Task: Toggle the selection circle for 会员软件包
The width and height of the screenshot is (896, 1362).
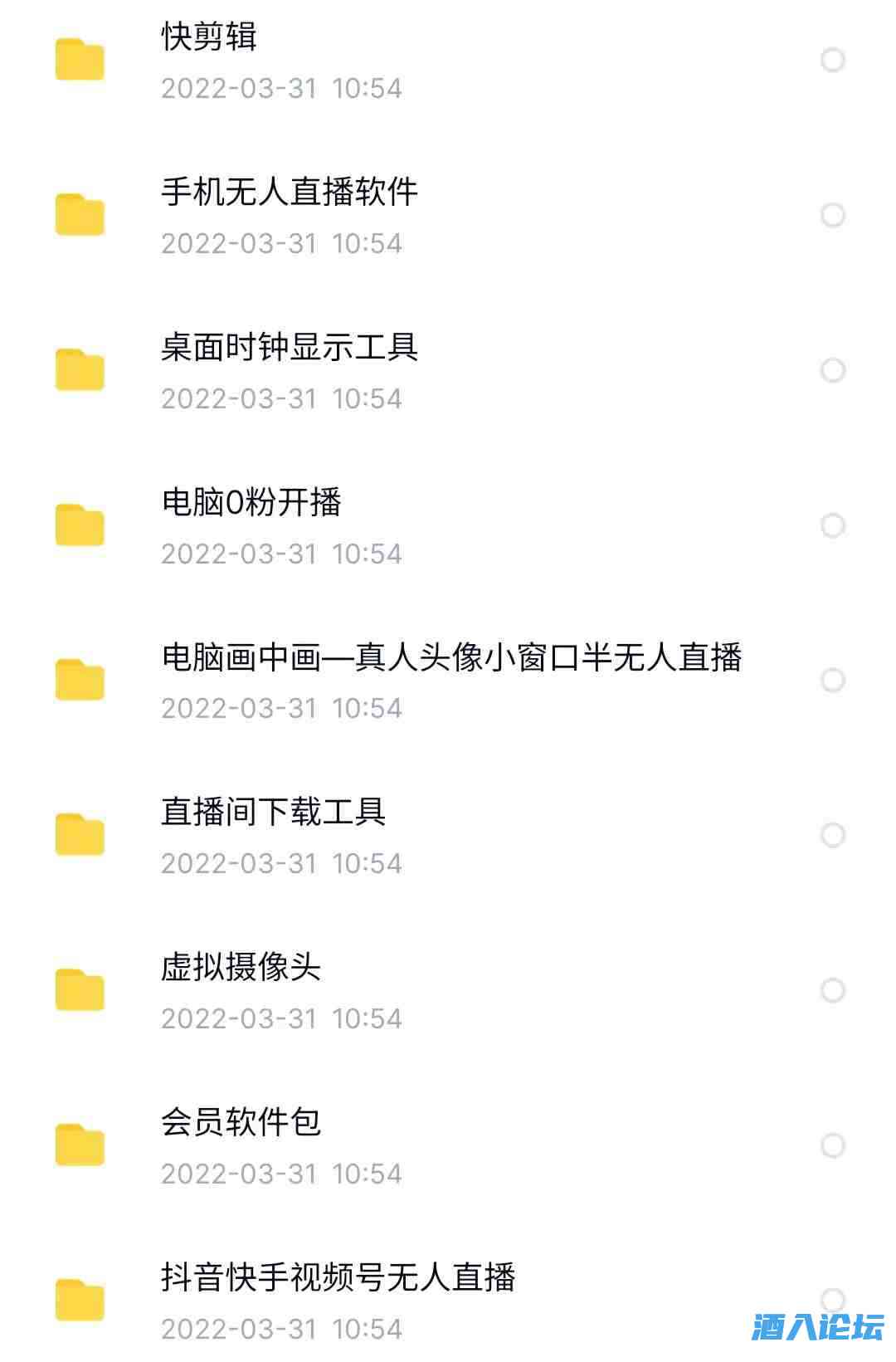Action: click(x=831, y=1146)
